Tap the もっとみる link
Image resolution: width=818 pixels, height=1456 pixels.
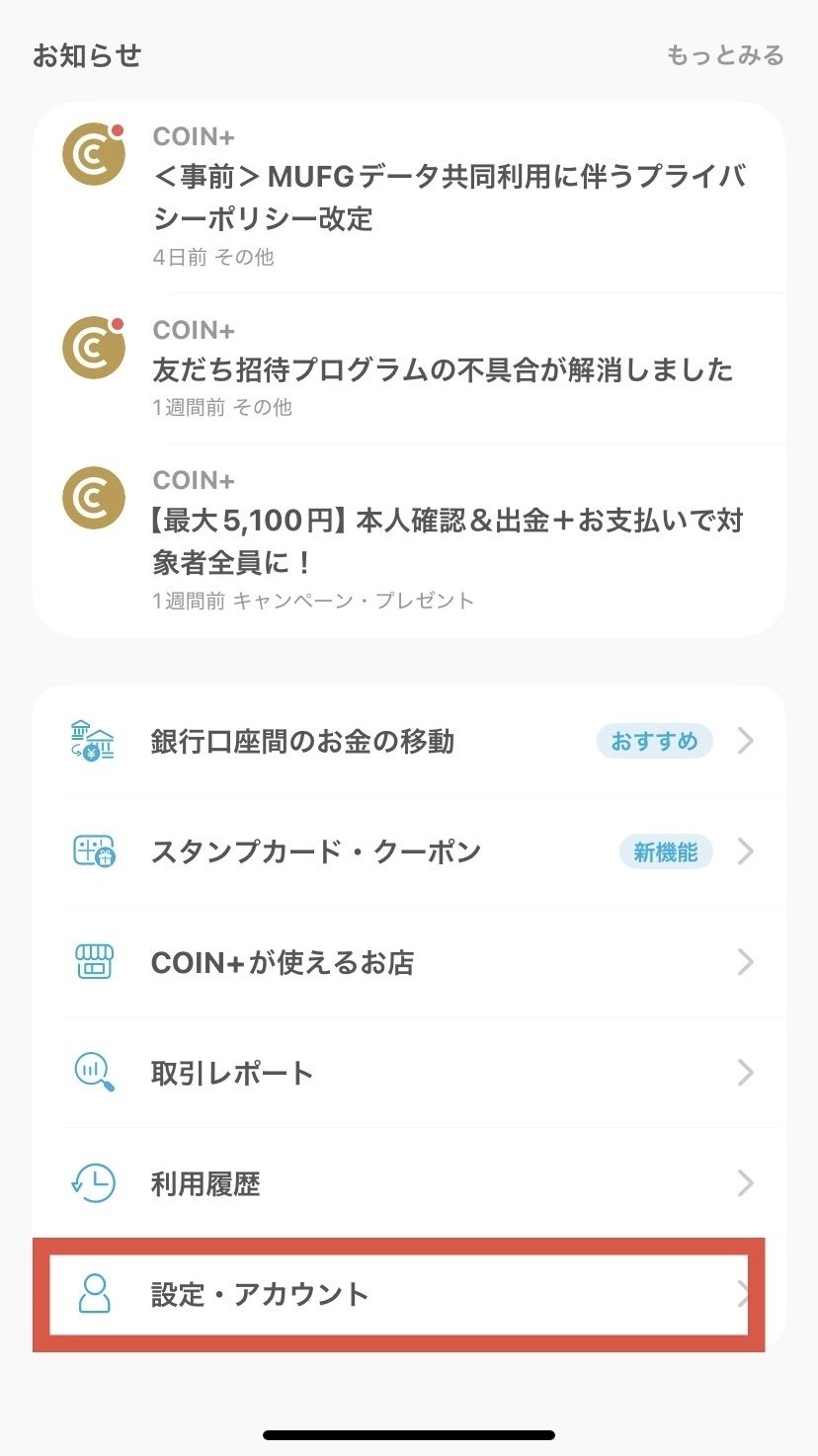click(727, 55)
